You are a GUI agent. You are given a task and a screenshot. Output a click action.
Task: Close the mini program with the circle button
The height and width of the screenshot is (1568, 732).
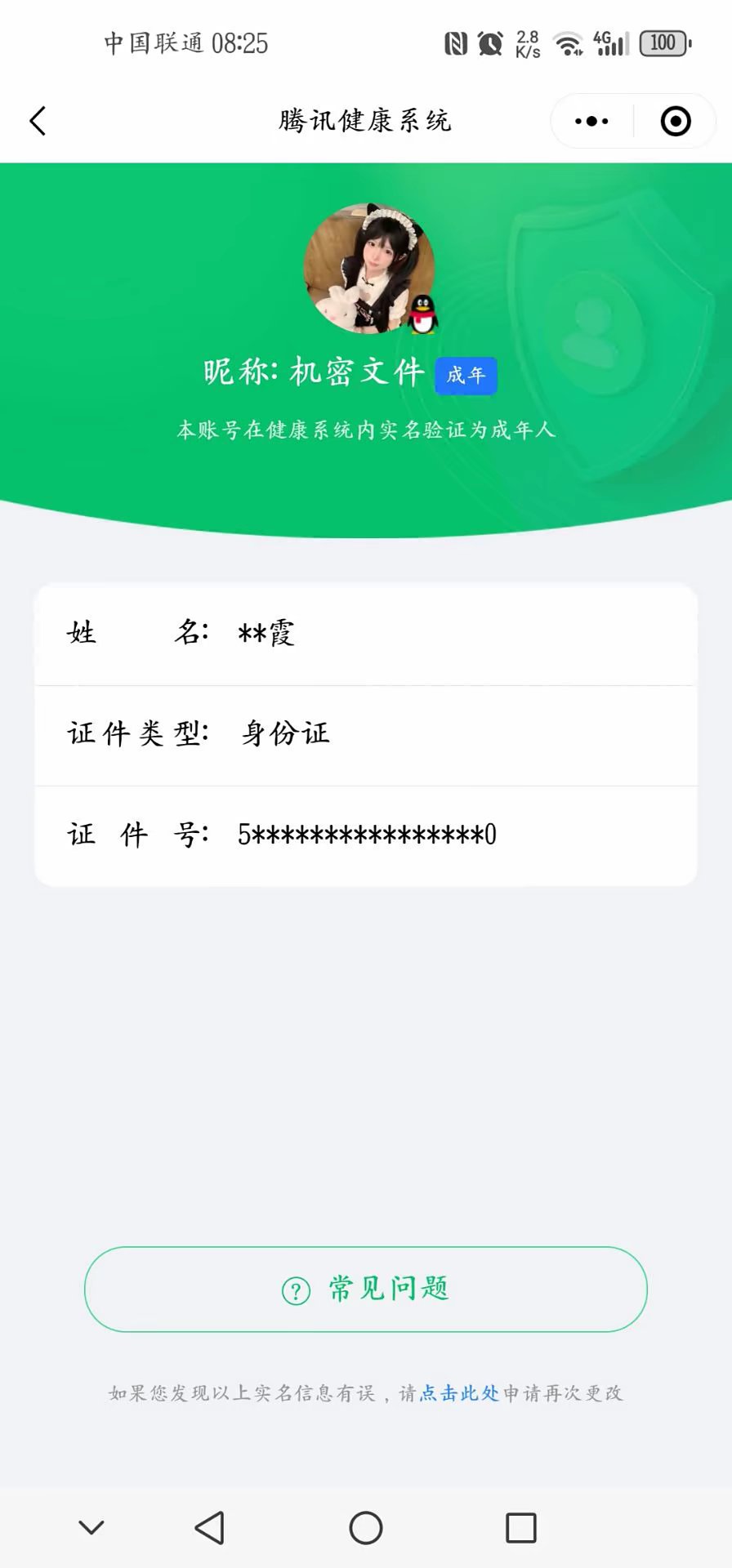point(676,122)
